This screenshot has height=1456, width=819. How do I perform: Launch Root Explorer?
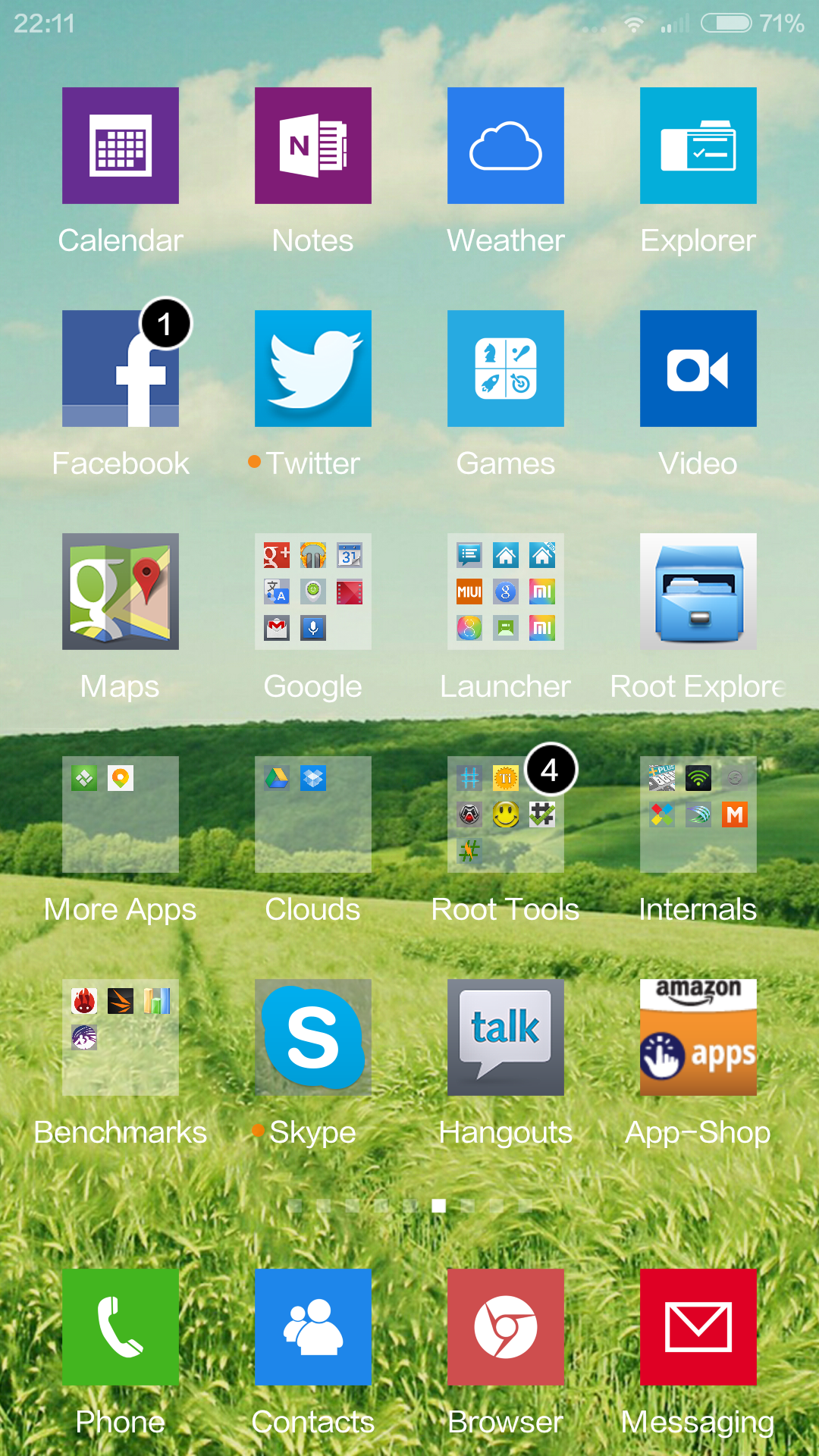pyautogui.click(x=698, y=591)
